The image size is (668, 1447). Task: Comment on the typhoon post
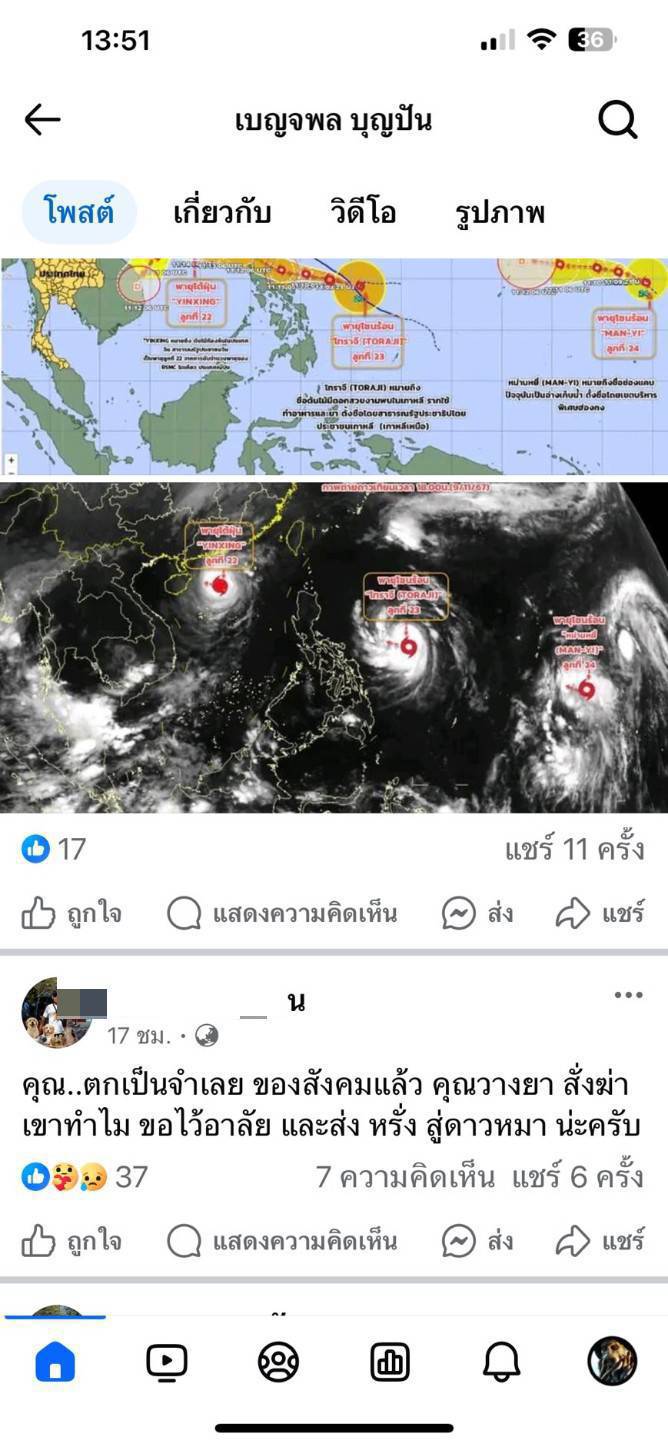pos(282,913)
